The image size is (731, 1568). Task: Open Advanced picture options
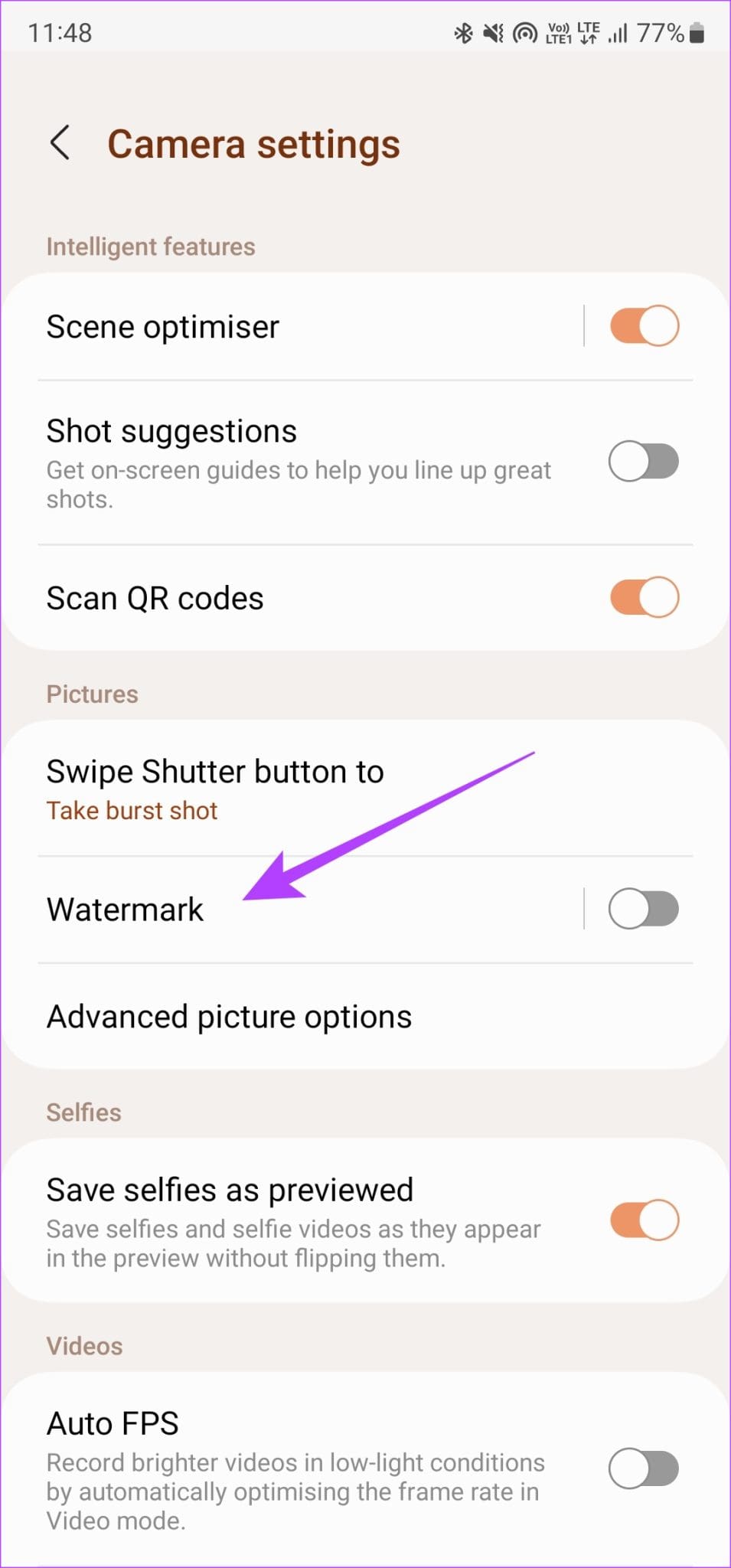[228, 1016]
